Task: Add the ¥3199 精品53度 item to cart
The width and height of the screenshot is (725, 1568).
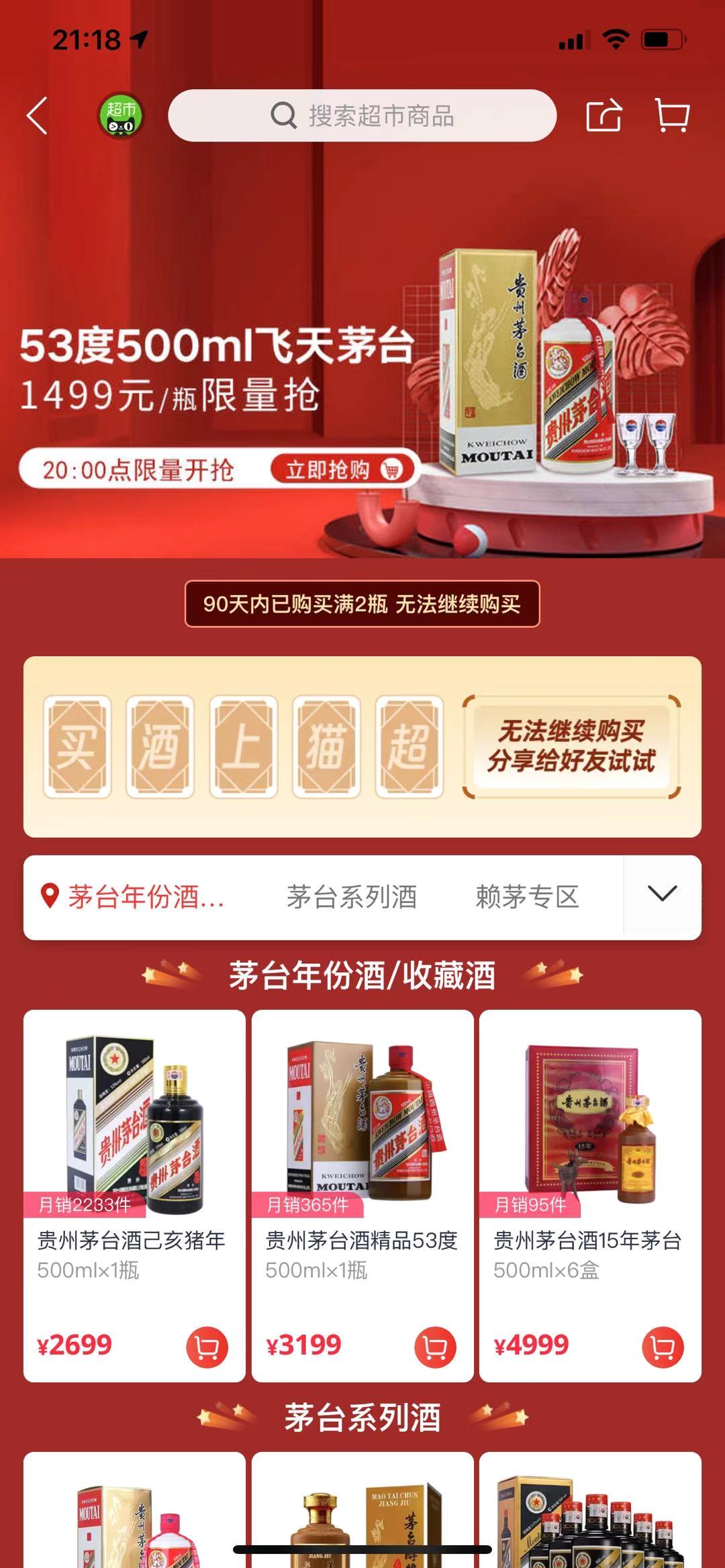Action: pos(435,1347)
